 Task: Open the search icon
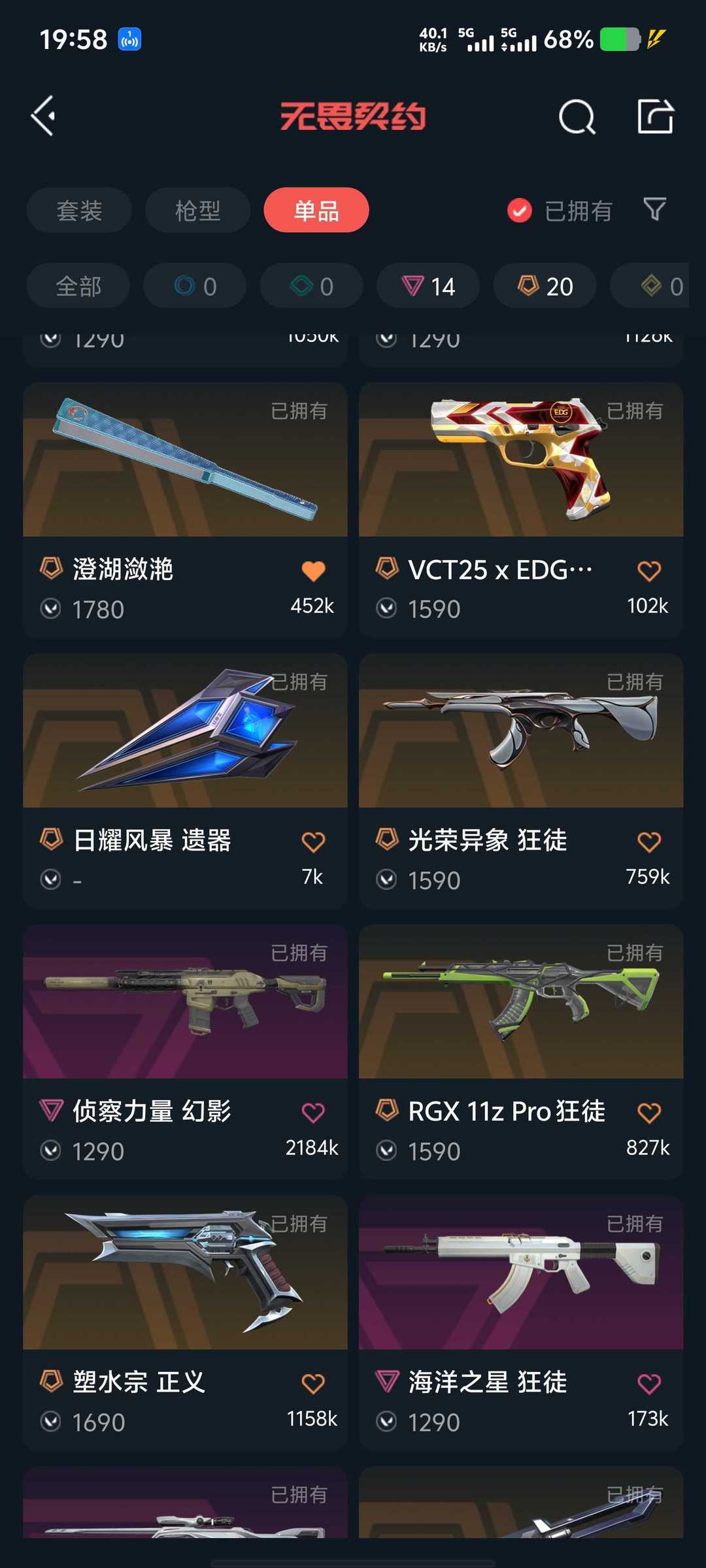(x=577, y=118)
